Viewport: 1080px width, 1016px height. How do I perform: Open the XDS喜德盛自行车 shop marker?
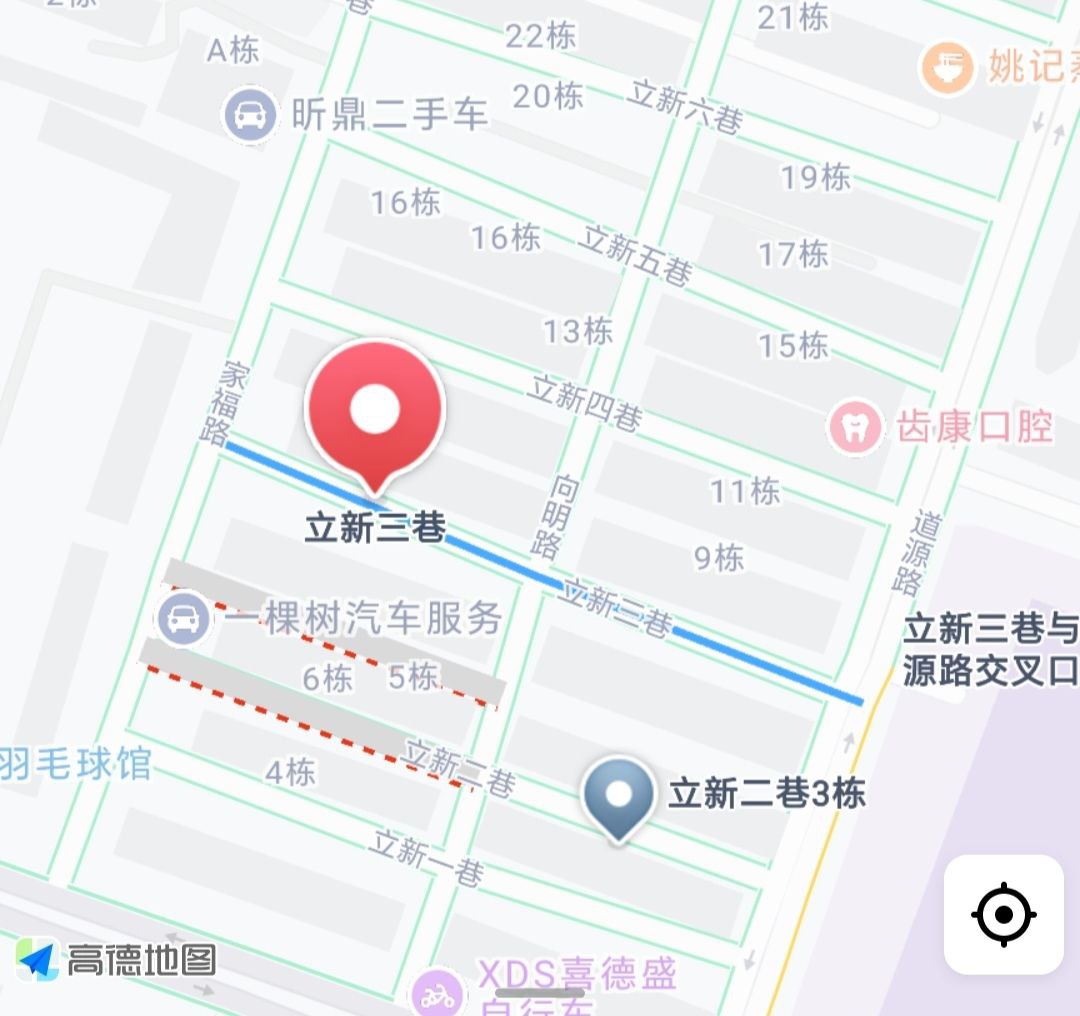tap(436, 993)
